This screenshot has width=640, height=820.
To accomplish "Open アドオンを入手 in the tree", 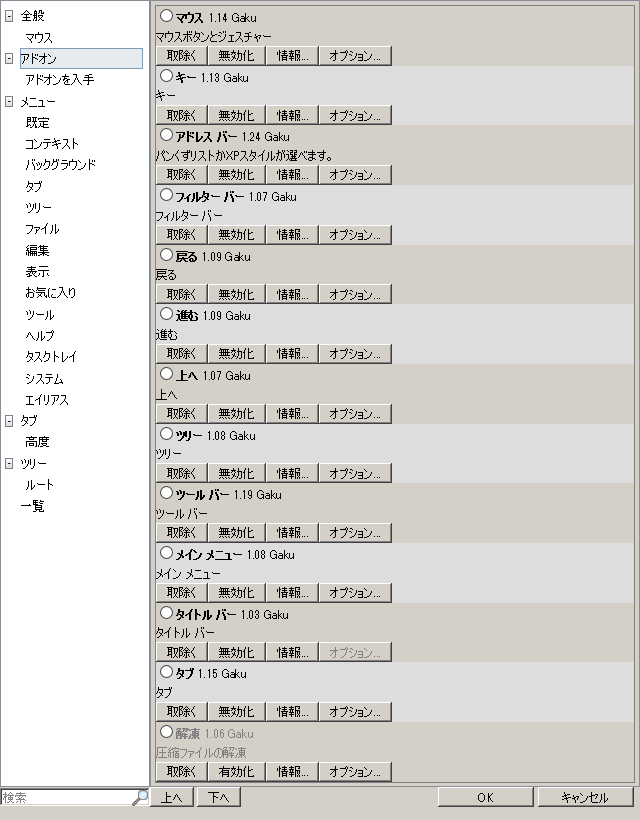I will [59, 79].
